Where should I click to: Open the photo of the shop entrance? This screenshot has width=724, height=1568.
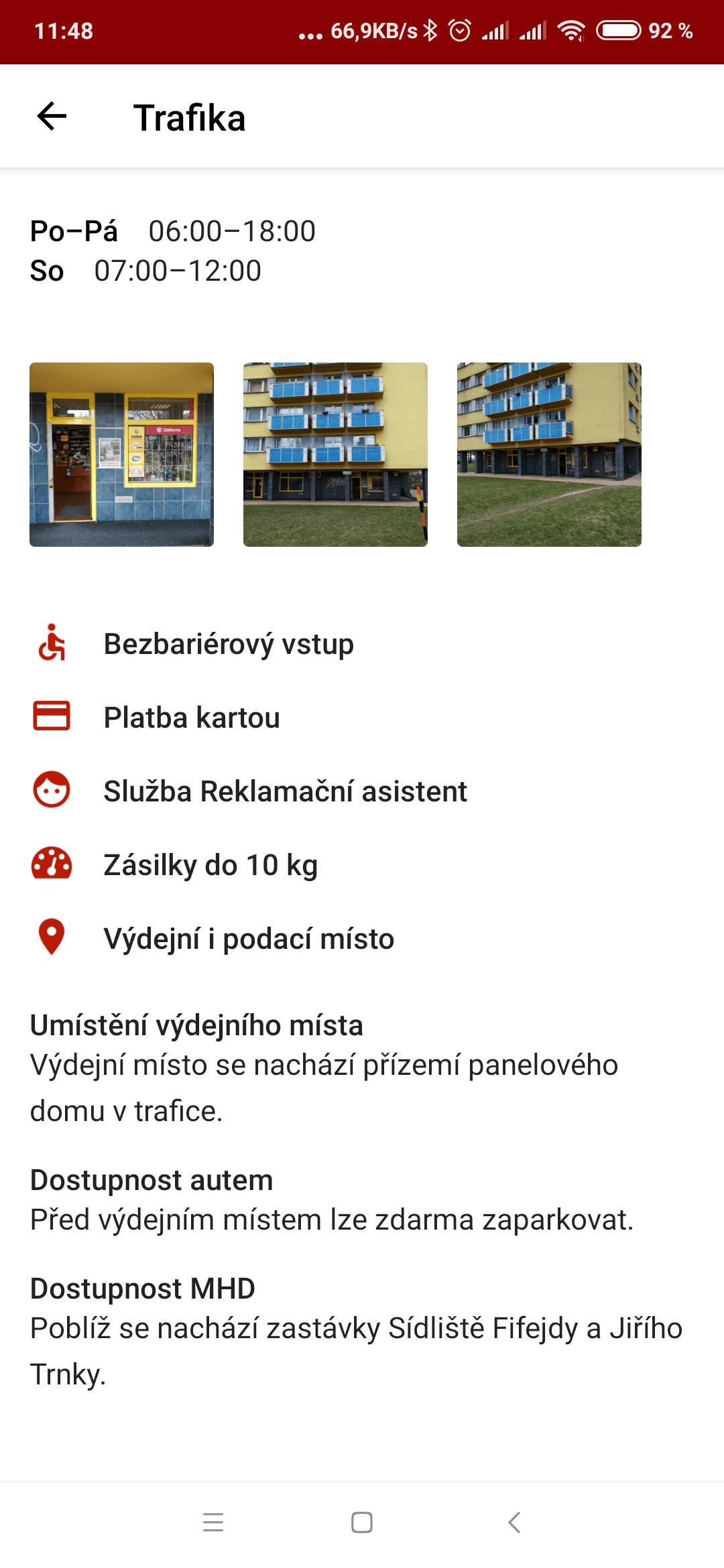click(x=121, y=454)
